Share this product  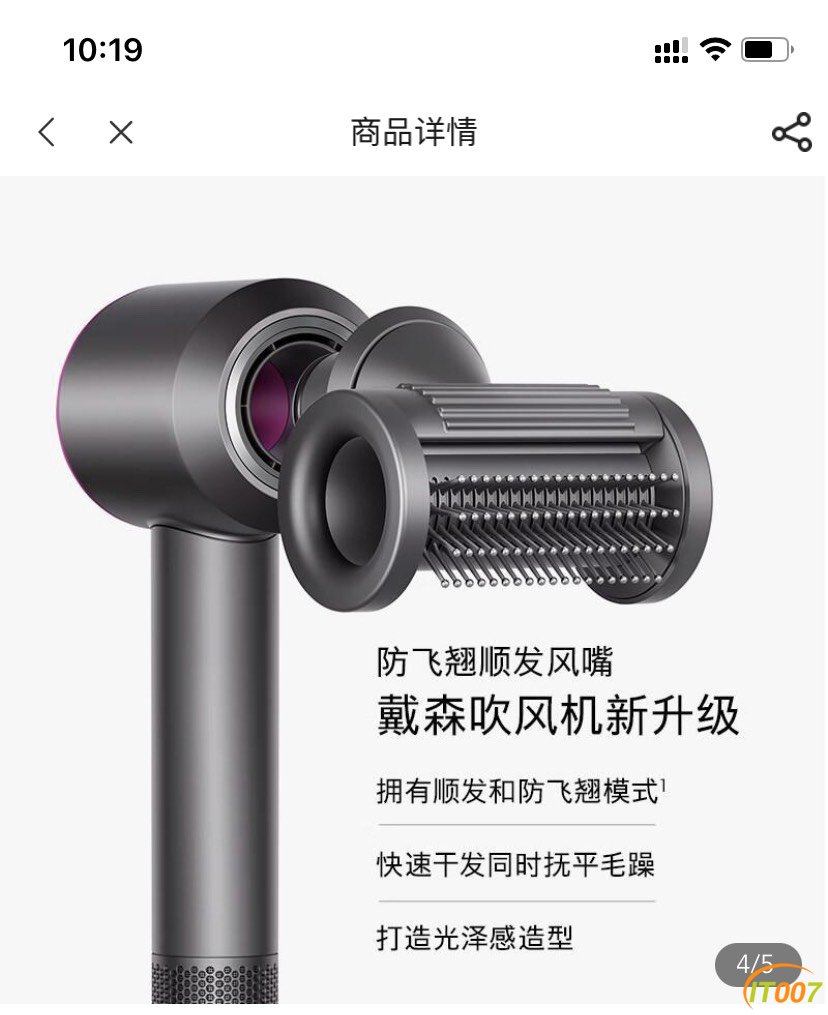(x=791, y=133)
